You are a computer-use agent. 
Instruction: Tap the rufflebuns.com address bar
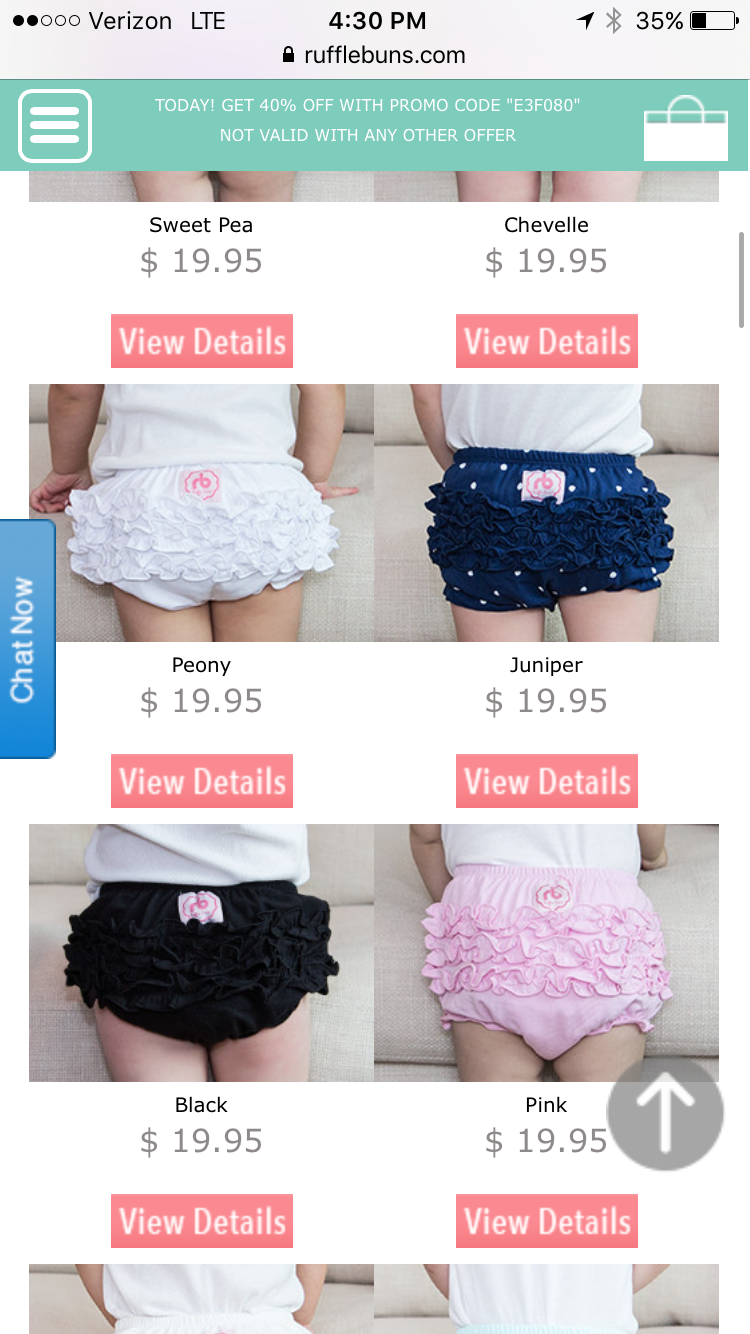[375, 55]
